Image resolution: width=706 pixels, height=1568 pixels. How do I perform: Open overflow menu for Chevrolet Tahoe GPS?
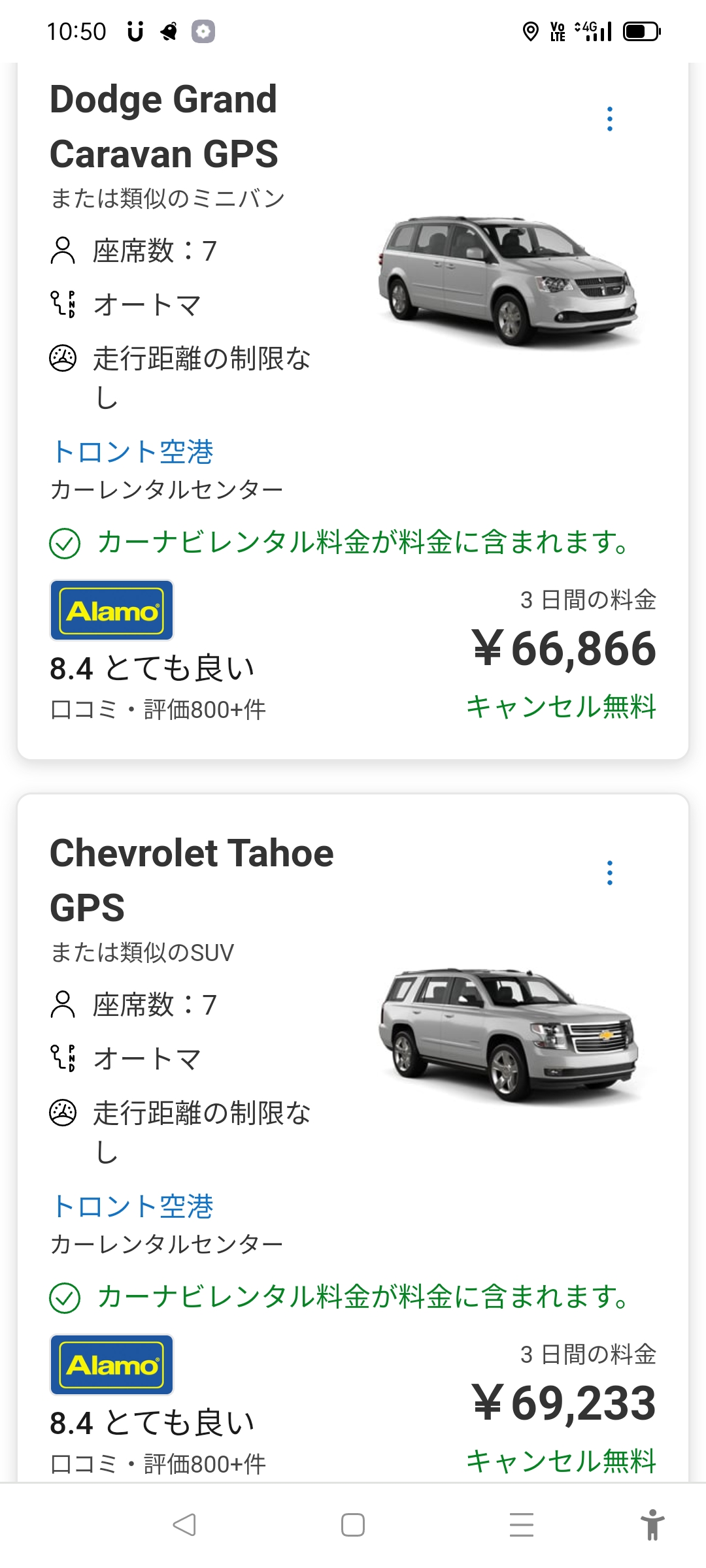[x=609, y=873]
